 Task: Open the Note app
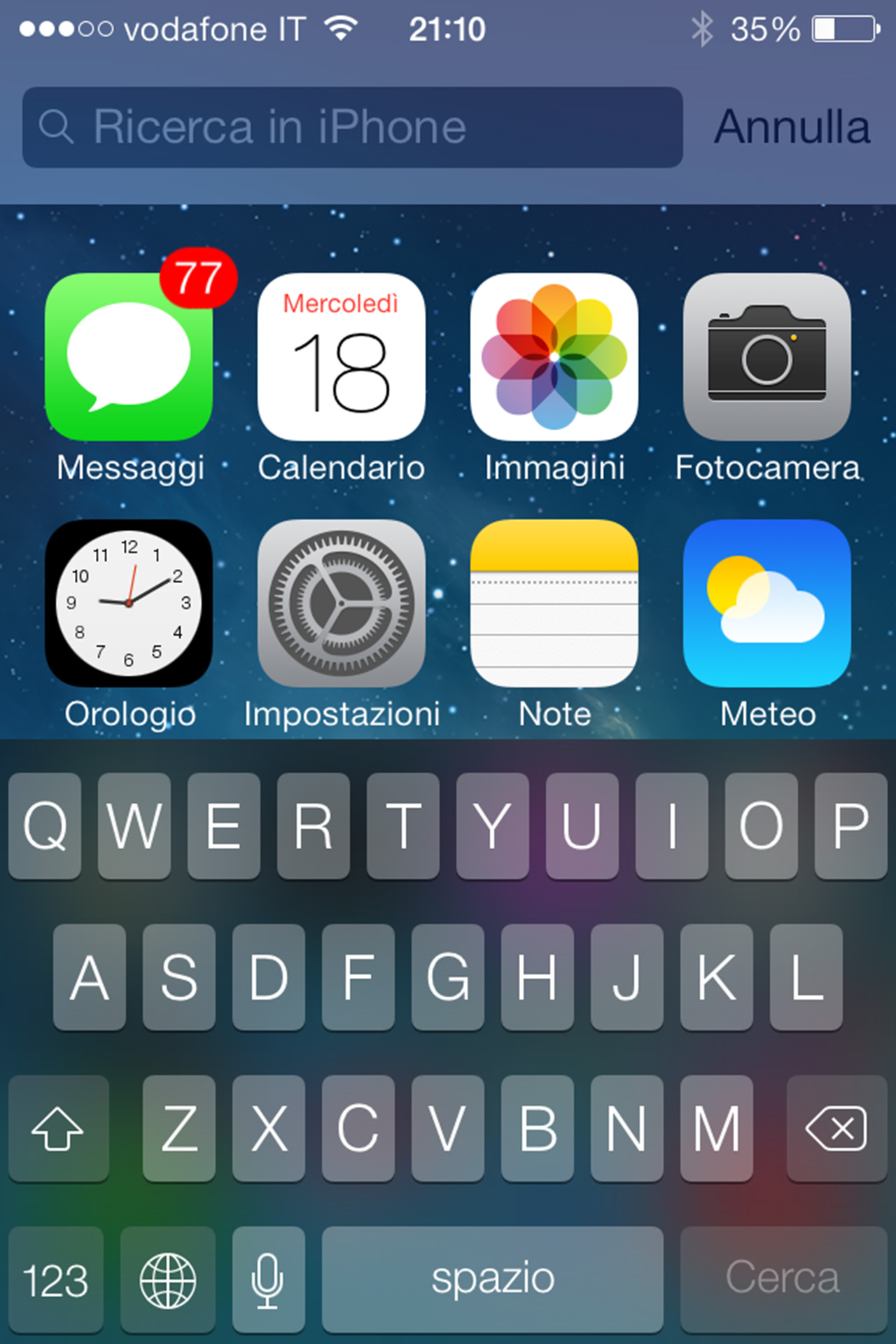pyautogui.click(x=554, y=603)
